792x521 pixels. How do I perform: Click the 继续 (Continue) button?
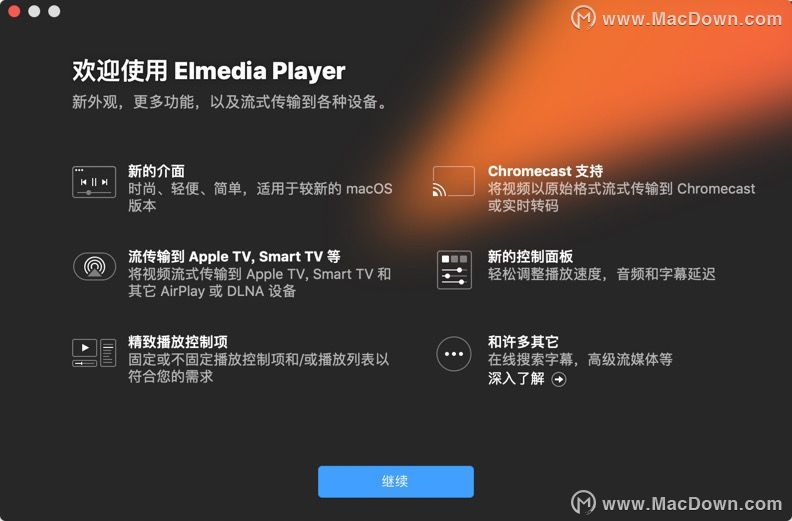395,481
